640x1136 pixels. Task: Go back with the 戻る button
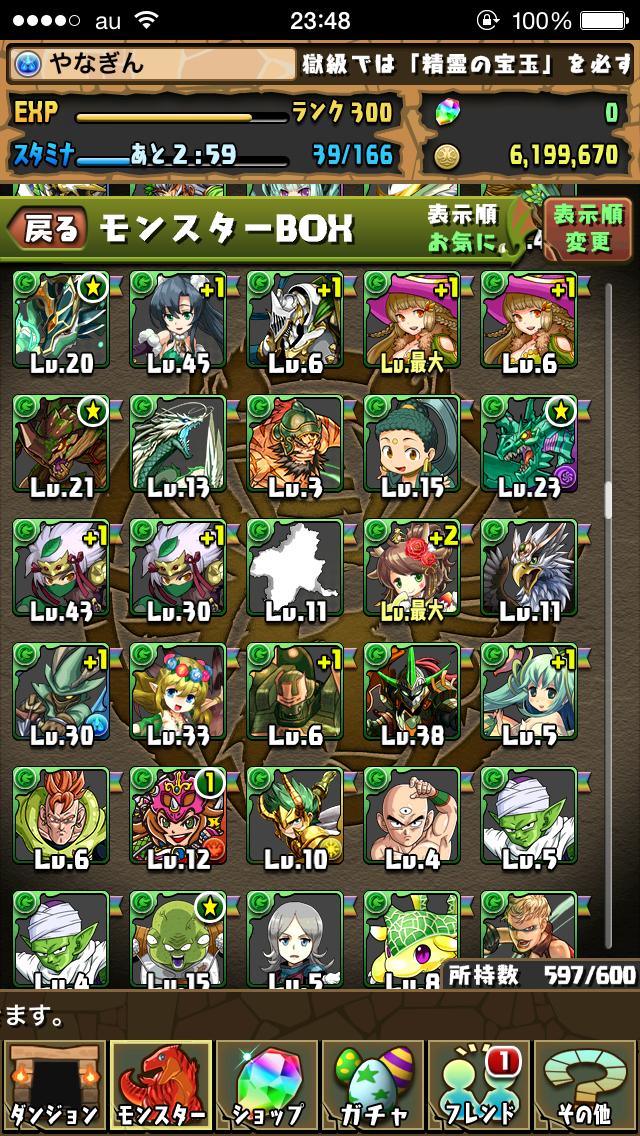point(48,228)
